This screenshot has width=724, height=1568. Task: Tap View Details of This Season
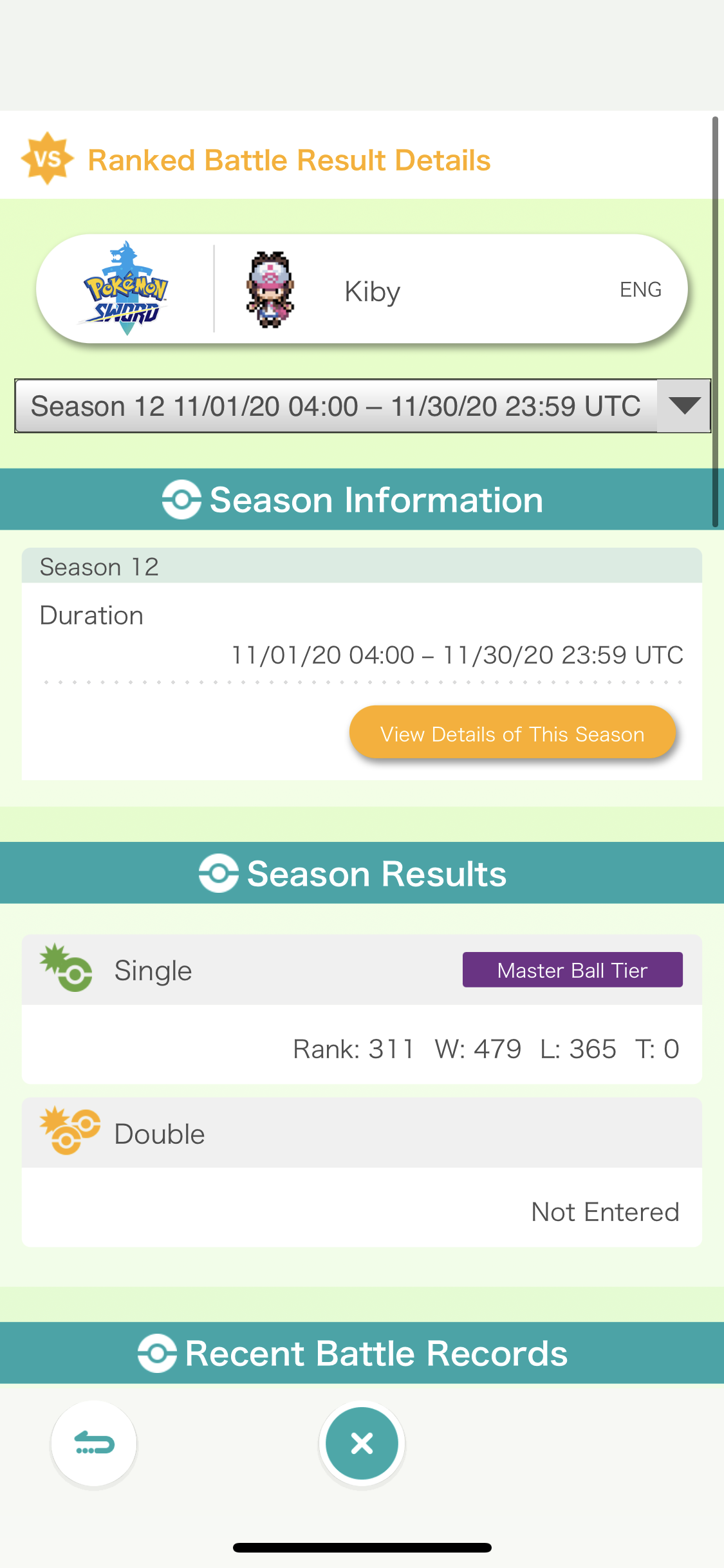(512, 734)
